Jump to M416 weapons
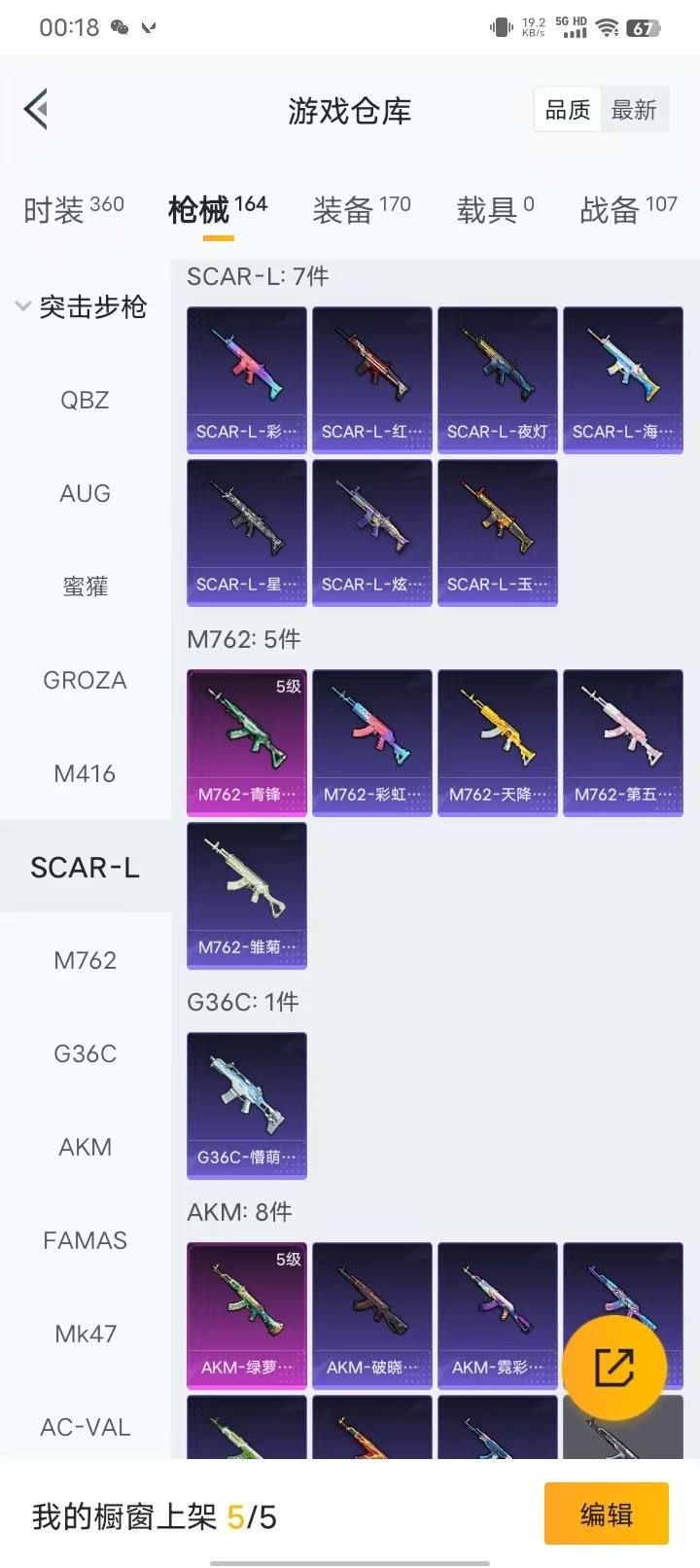 point(85,773)
